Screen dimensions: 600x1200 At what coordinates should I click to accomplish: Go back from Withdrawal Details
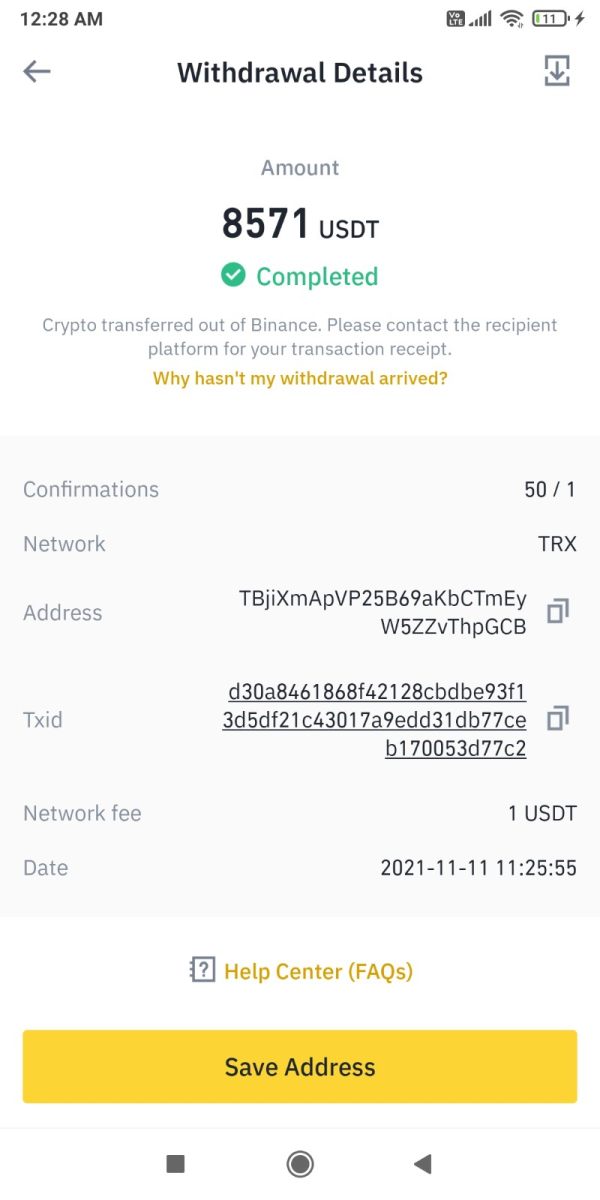point(37,71)
